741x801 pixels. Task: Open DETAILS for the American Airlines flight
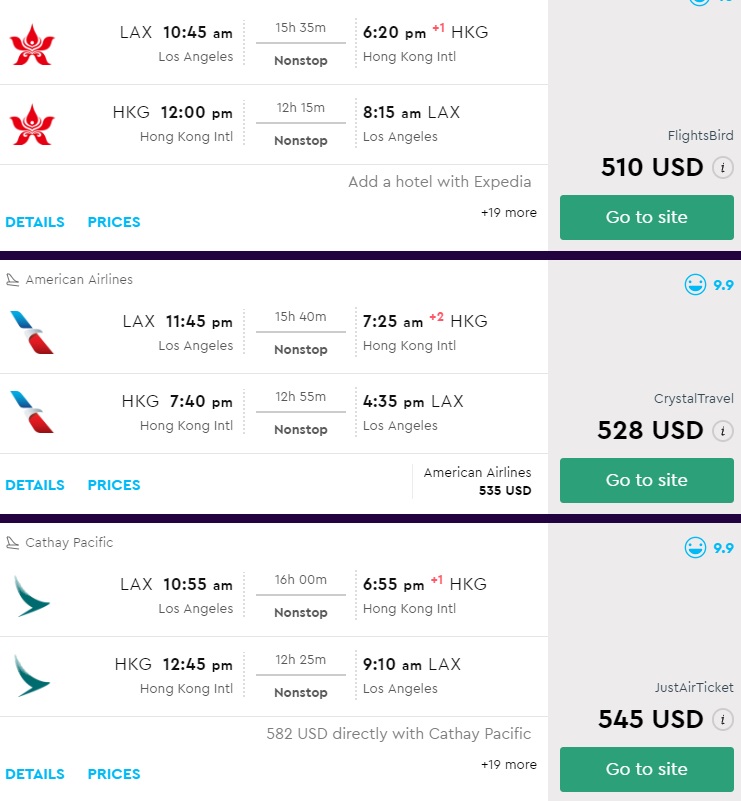(x=35, y=485)
